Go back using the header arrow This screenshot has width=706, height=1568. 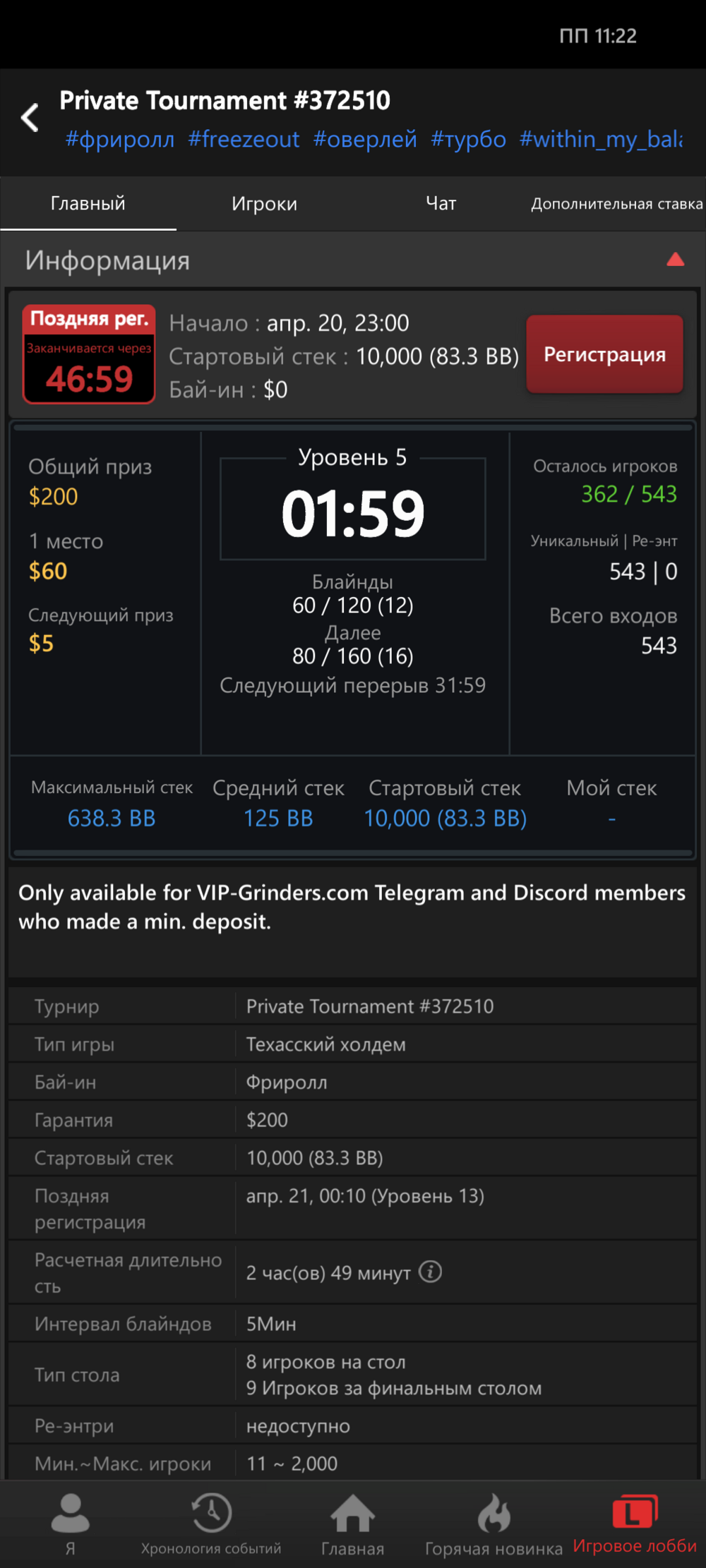tap(30, 117)
